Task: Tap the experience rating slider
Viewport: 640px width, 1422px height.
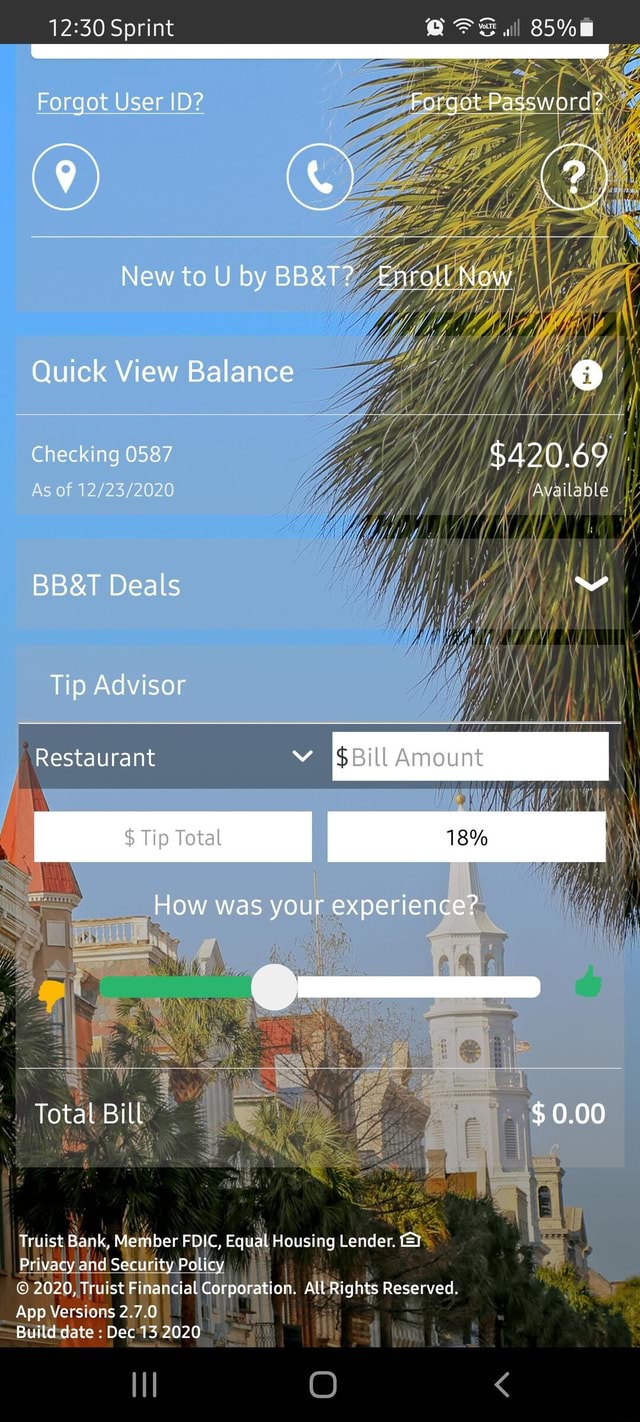Action: 274,988
